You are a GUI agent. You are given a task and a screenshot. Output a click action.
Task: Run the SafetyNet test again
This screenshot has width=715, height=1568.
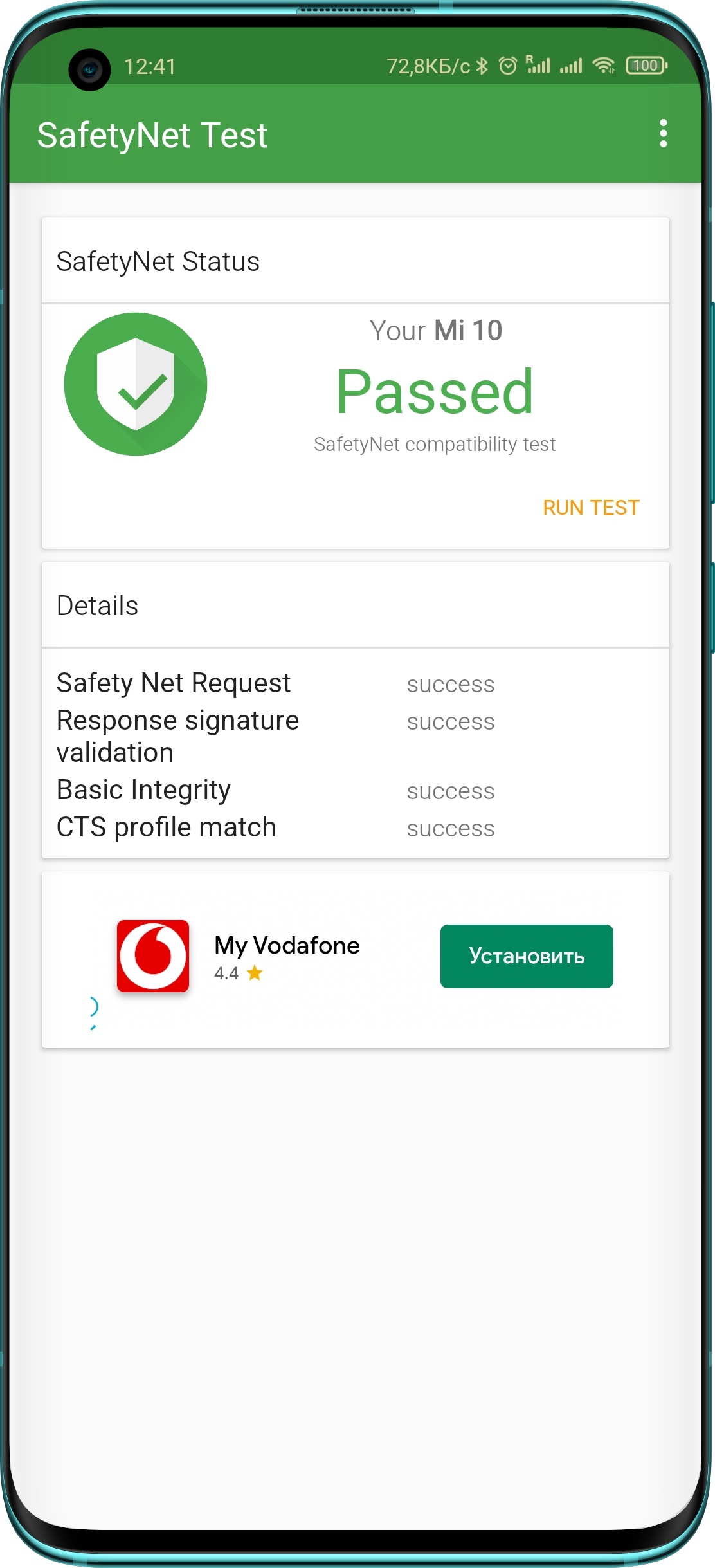point(591,508)
